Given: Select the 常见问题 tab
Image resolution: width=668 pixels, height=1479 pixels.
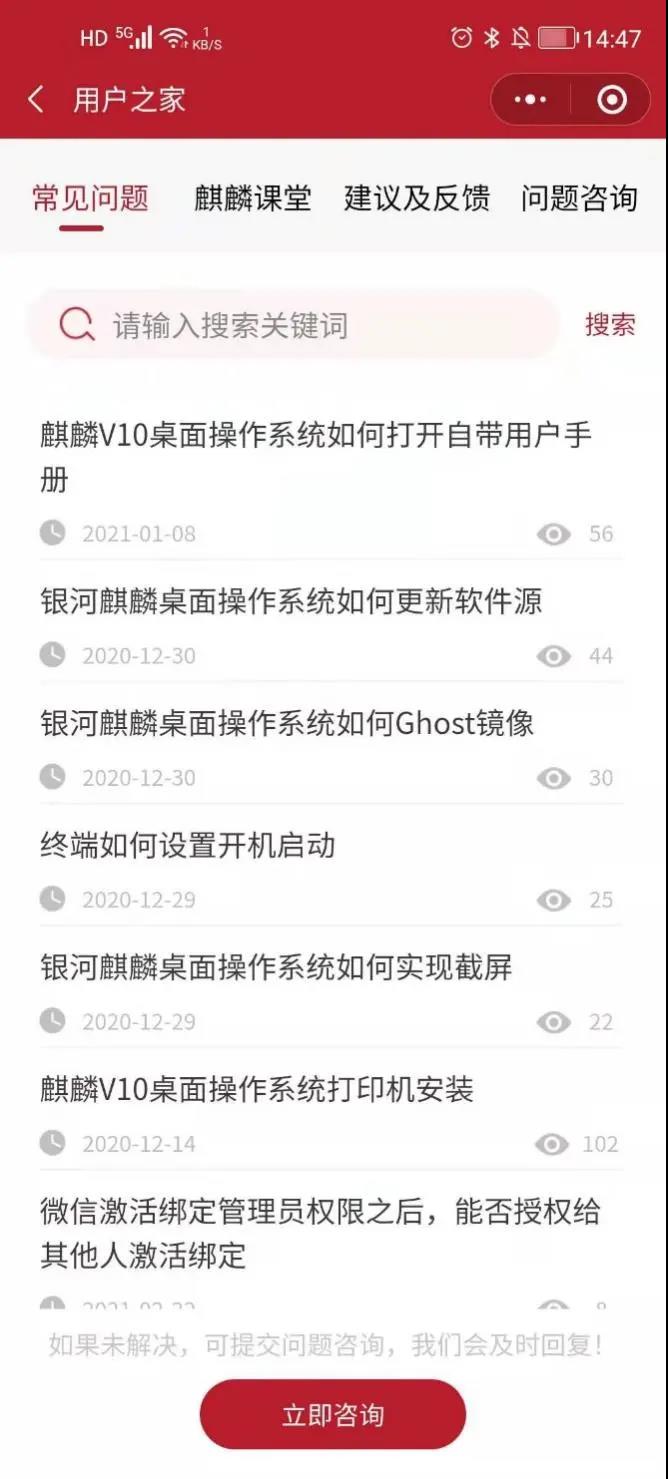Looking at the screenshot, I should click(x=90, y=198).
